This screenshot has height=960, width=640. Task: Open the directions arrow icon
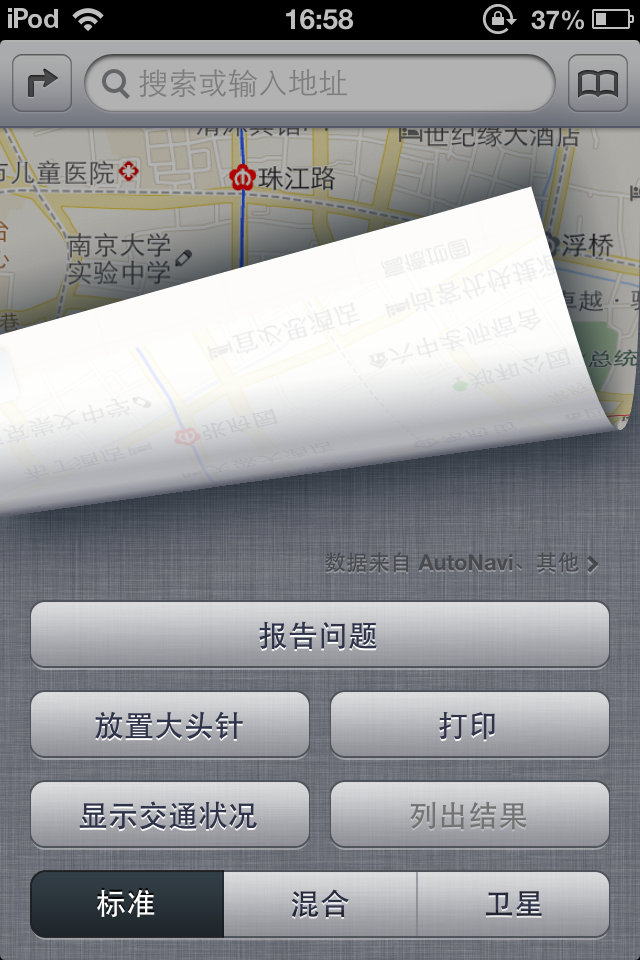tap(42, 83)
